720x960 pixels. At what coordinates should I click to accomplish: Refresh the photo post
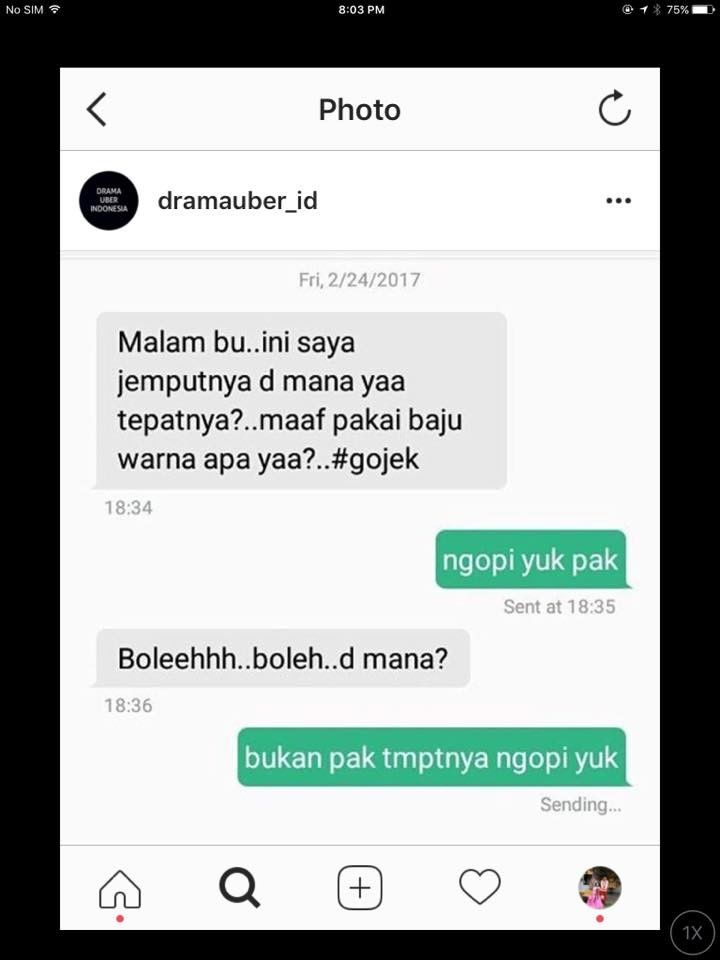point(614,109)
